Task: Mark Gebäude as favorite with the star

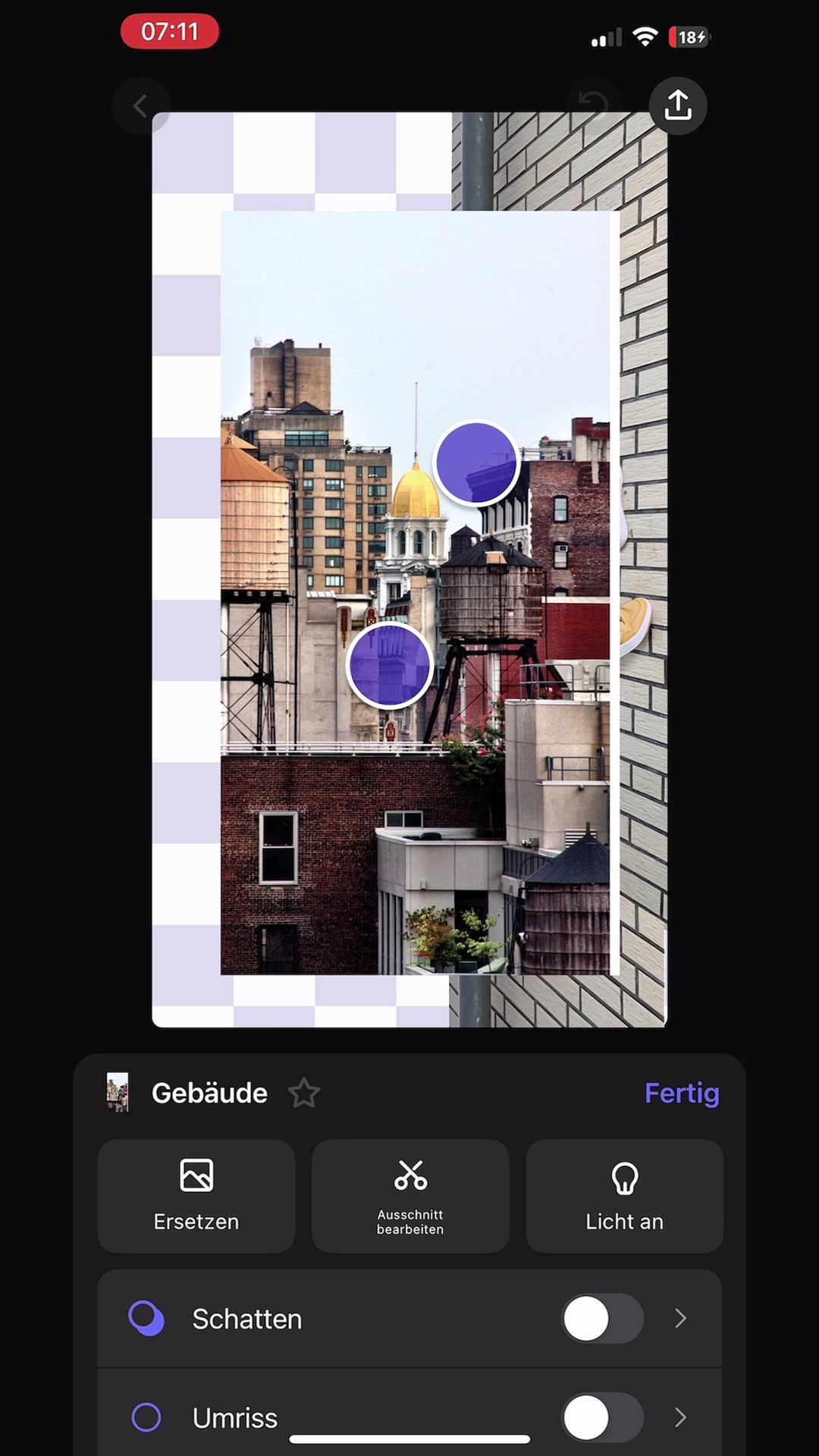Action: click(304, 1093)
